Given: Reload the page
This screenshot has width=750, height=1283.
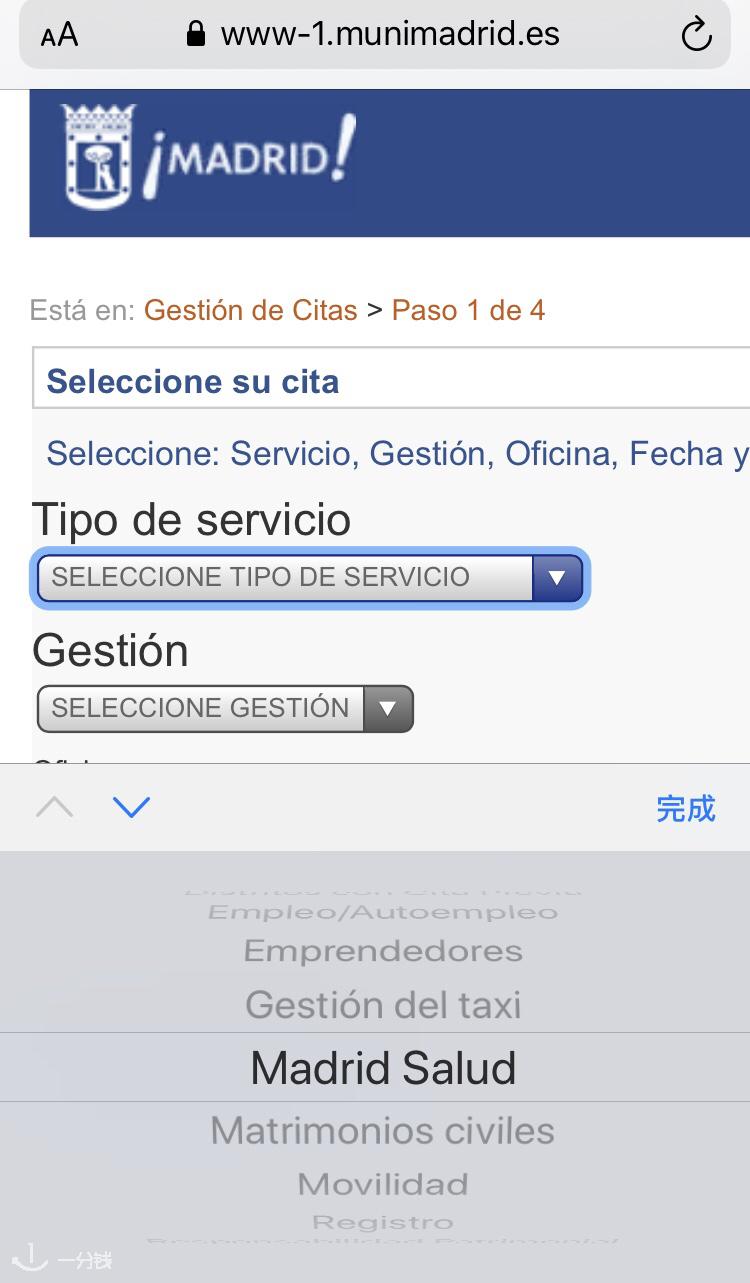Looking at the screenshot, I should (696, 35).
